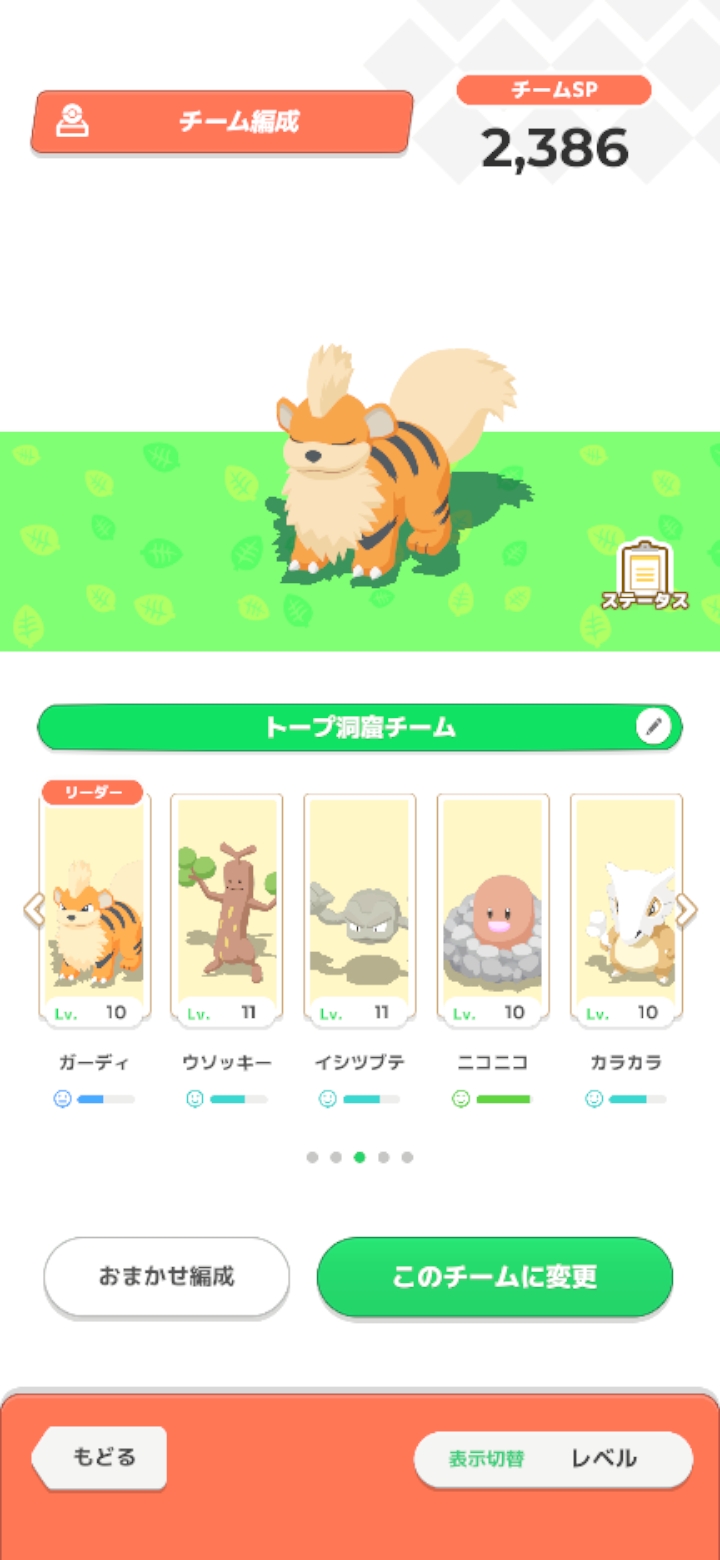This screenshot has height=1560, width=720.
Task: Open the ステータス clipboard icon
Action: 644,578
